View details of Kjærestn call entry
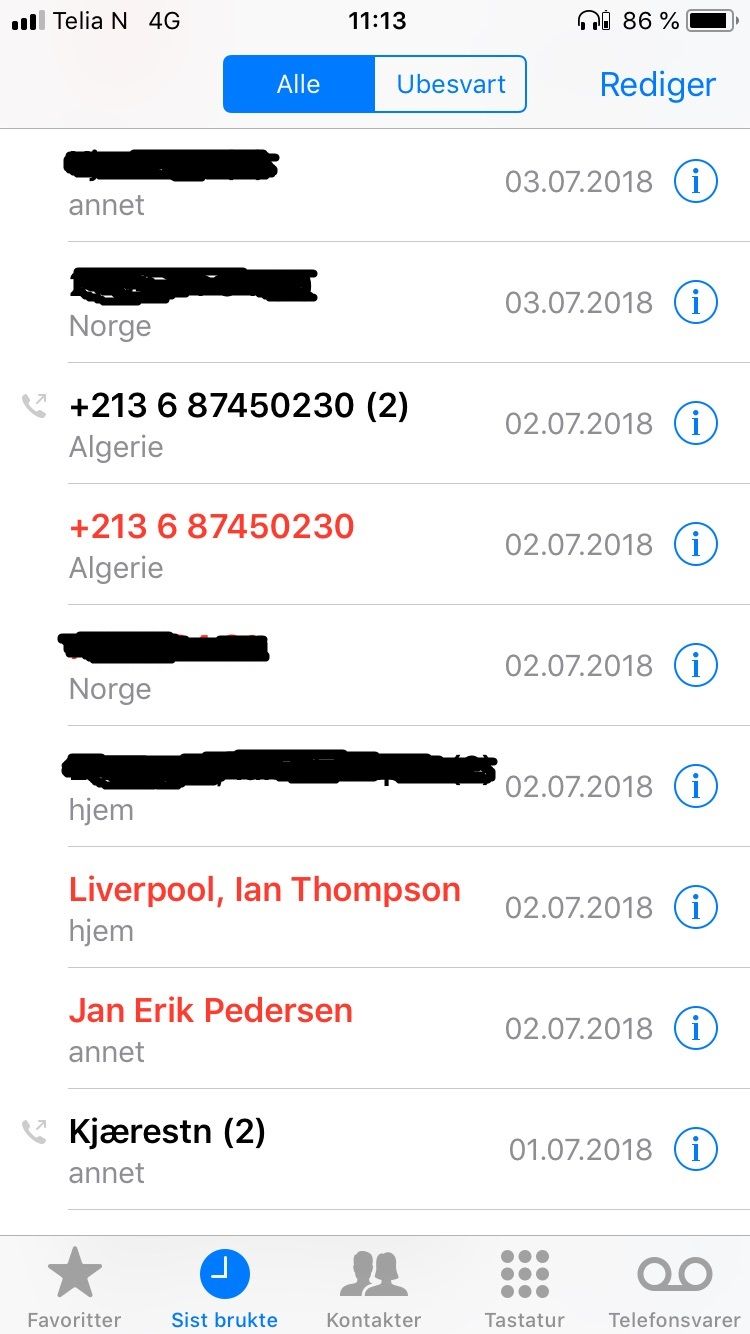The image size is (750, 1334). pyautogui.click(x=696, y=1149)
